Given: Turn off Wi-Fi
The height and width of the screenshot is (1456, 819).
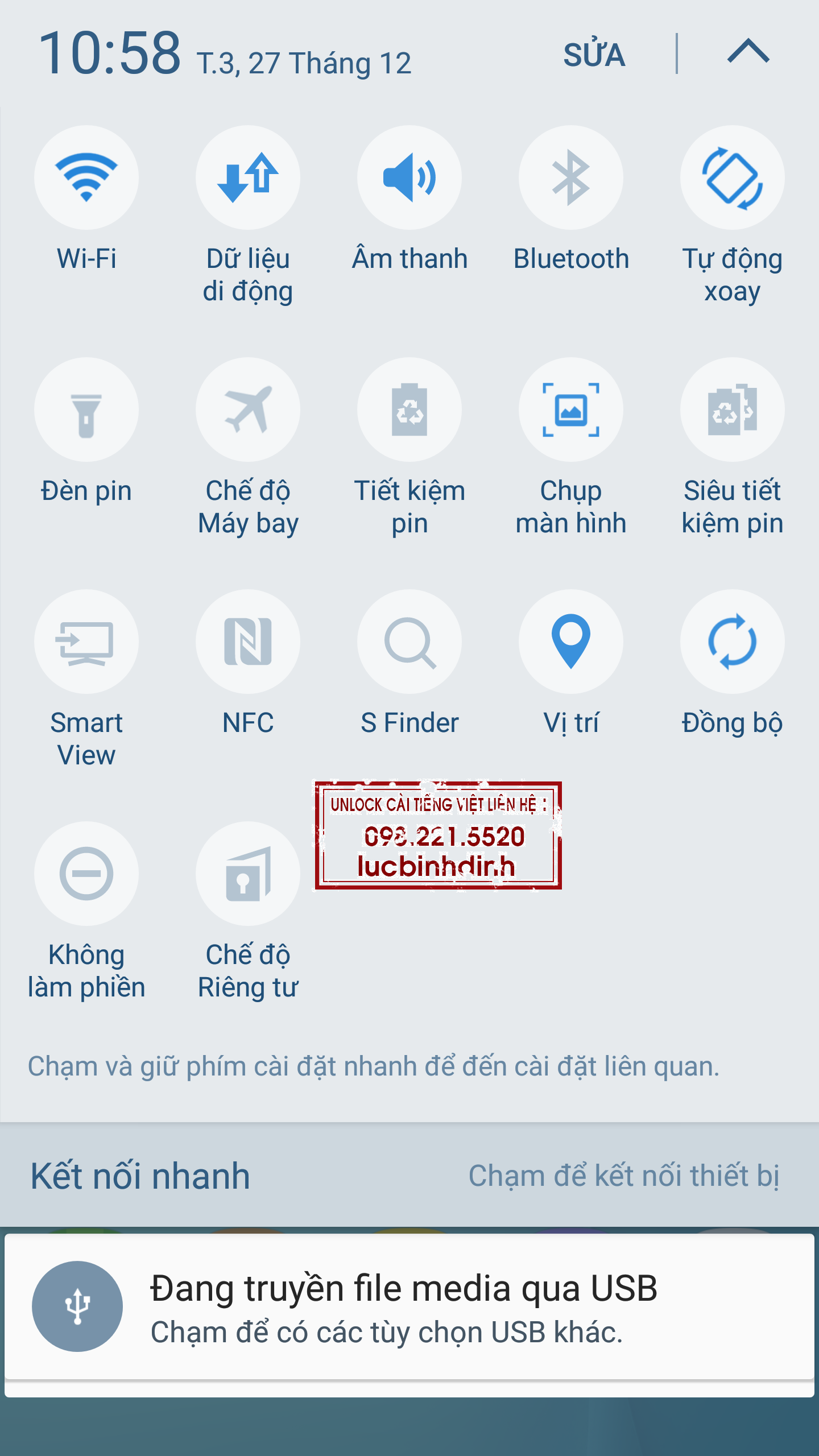Looking at the screenshot, I should pyautogui.click(x=86, y=177).
